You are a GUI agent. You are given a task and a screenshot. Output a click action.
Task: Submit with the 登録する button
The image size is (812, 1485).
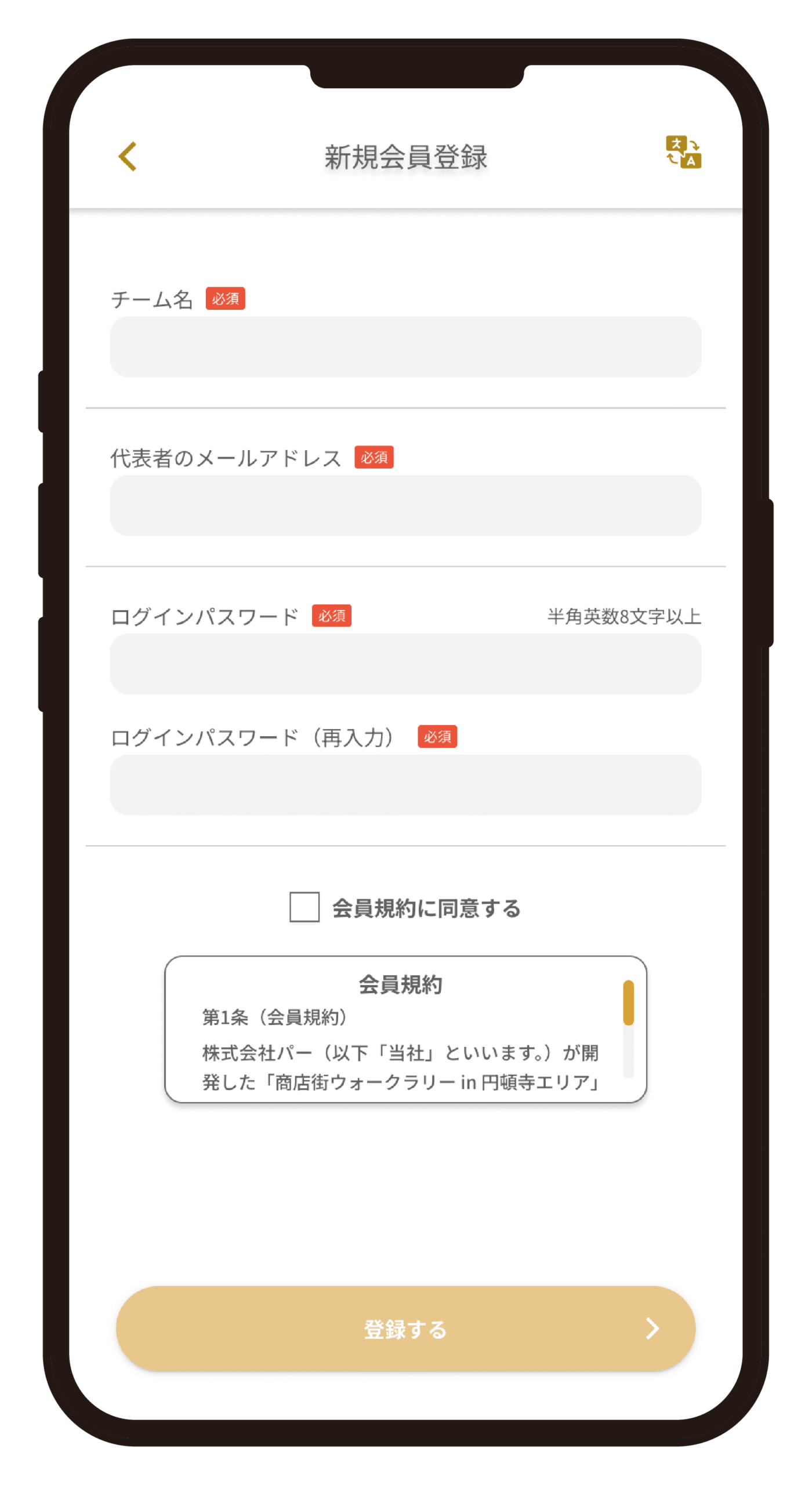[405, 1329]
